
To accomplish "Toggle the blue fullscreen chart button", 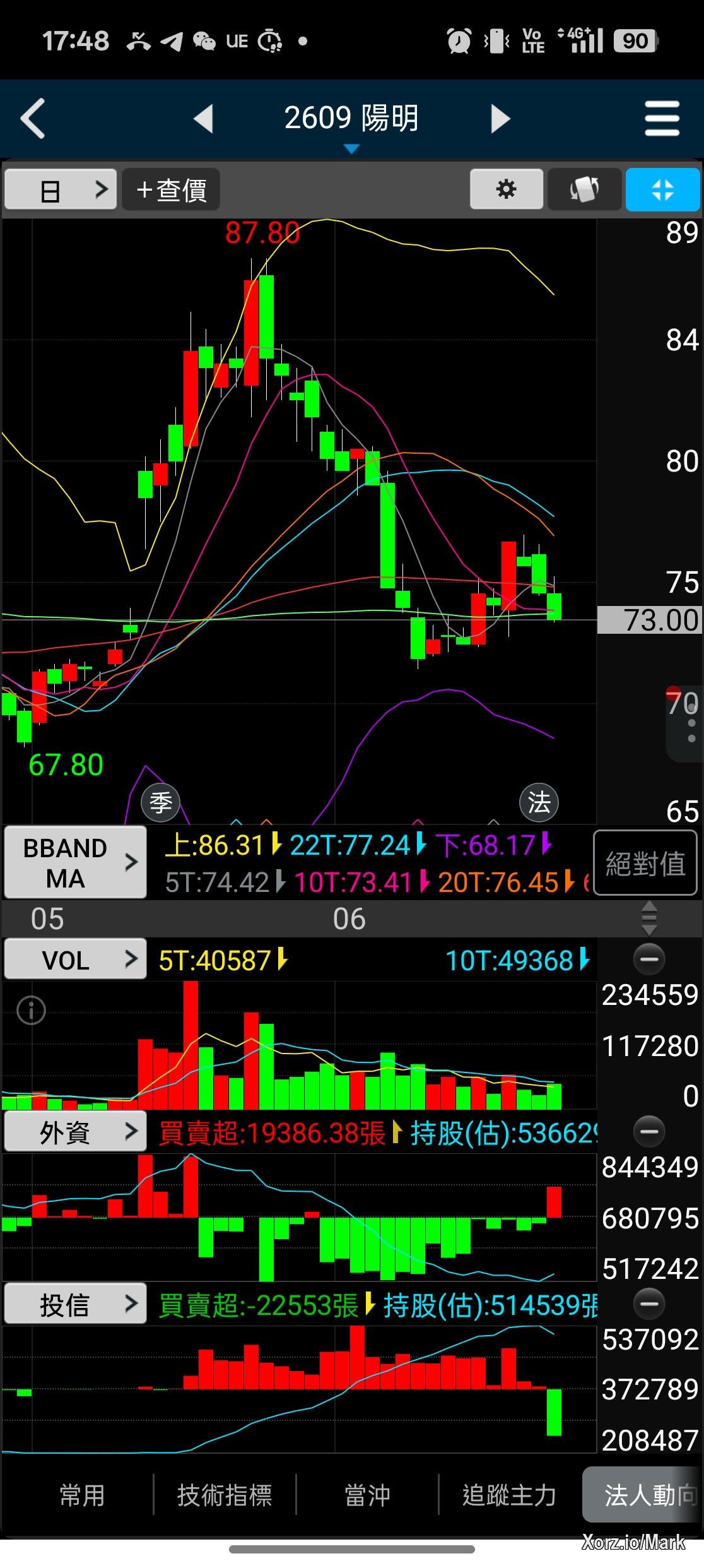I will point(662,189).
